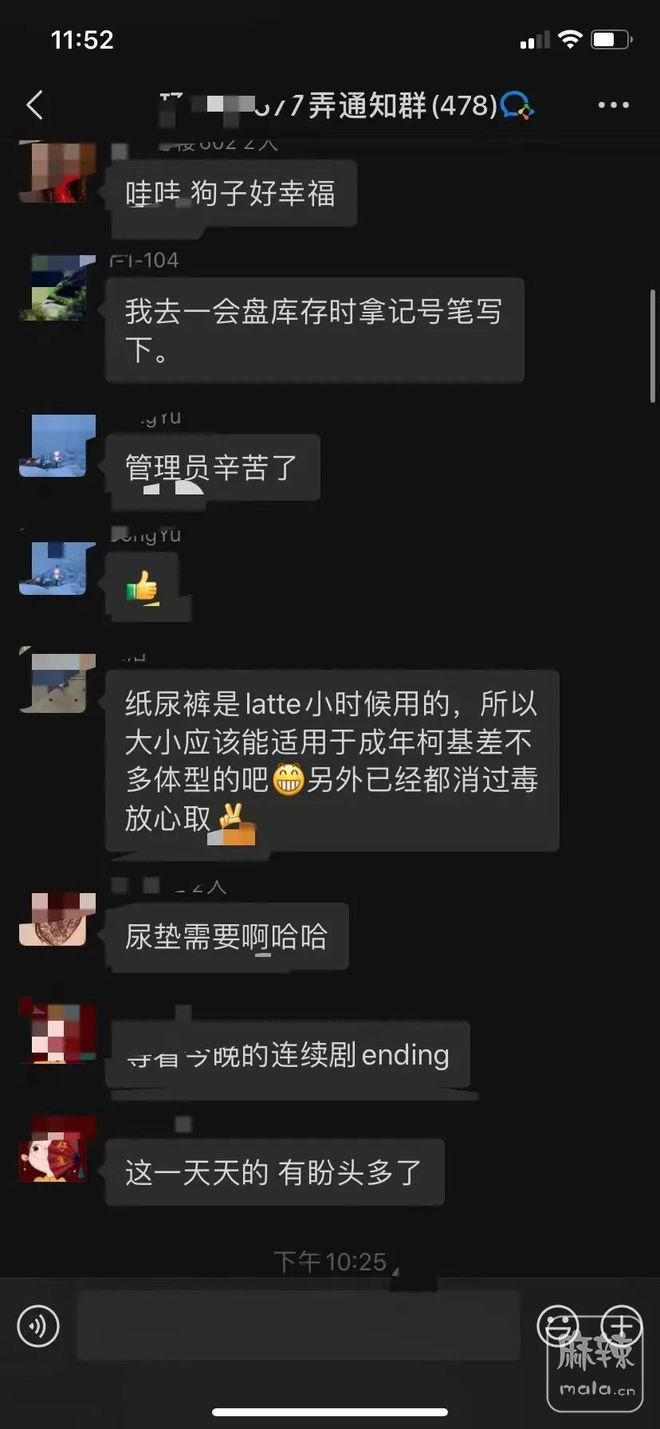Open the plus attachment menu
The image size is (660, 1429).
click(621, 1326)
